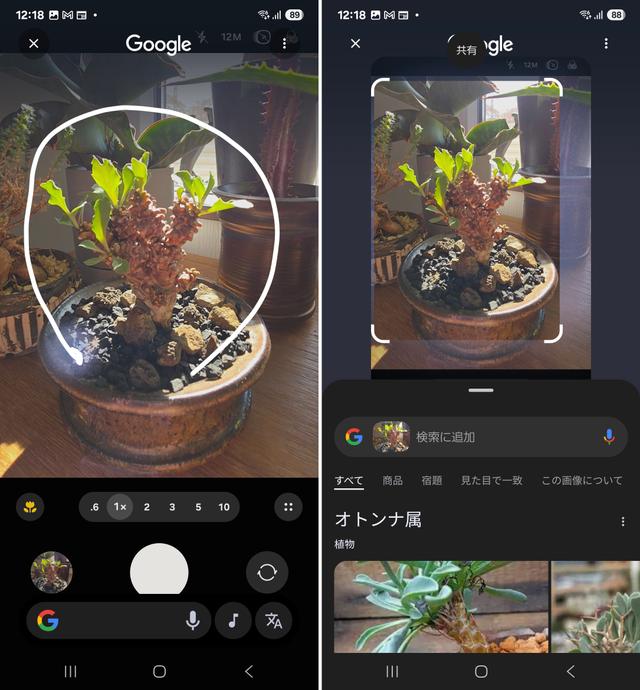Tap the 検索に追加 search field
The width and height of the screenshot is (640, 690).
coord(500,437)
